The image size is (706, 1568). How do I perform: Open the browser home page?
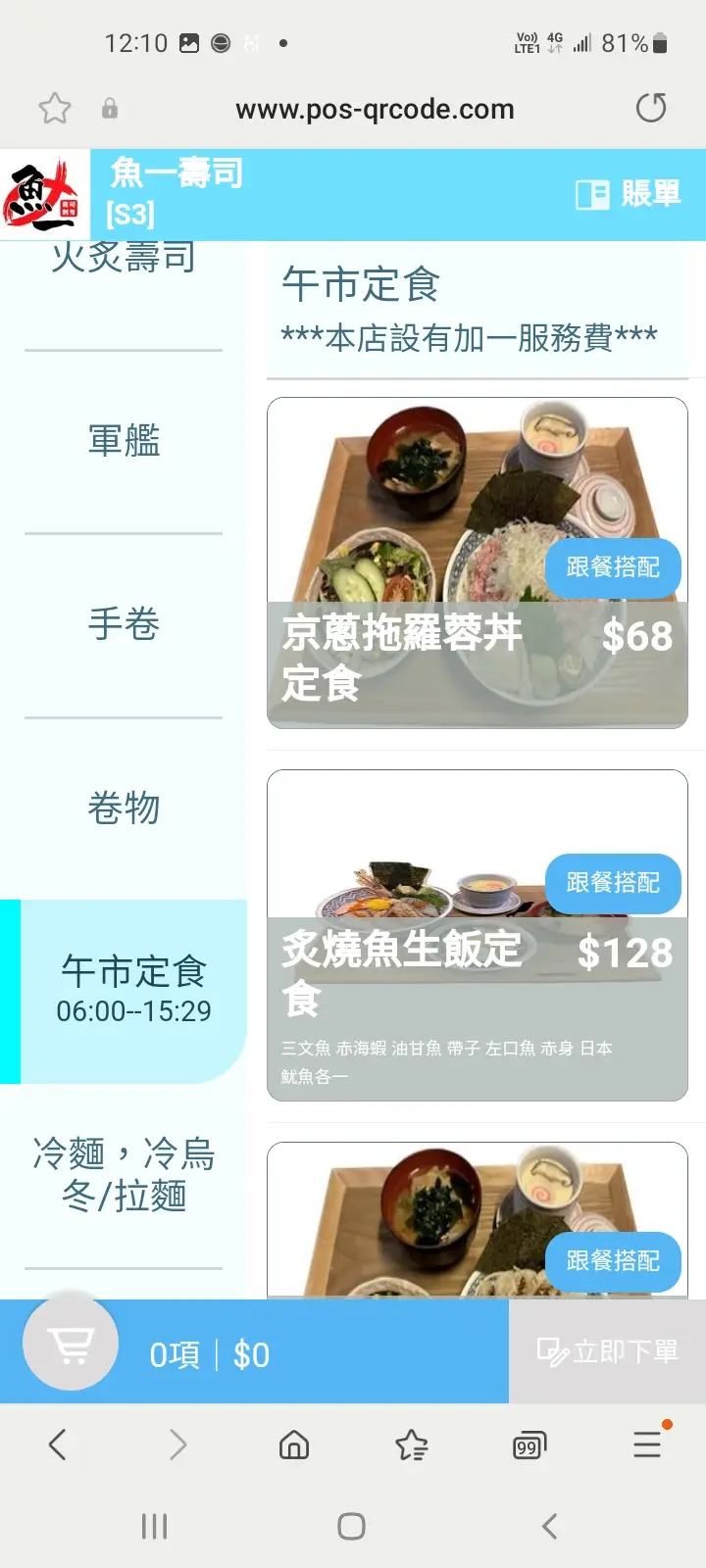click(294, 1445)
